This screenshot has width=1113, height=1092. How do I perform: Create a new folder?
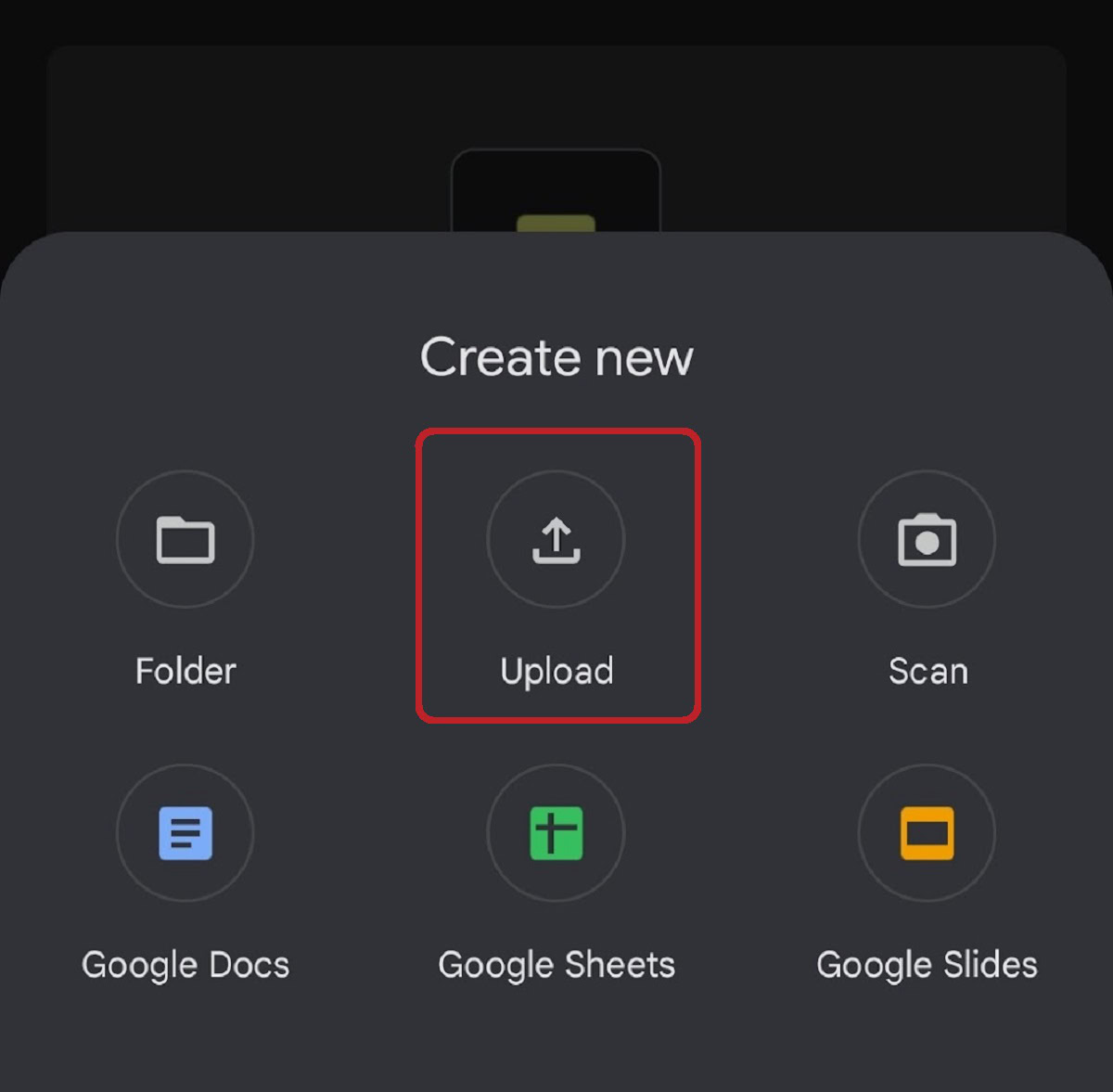pos(185,540)
